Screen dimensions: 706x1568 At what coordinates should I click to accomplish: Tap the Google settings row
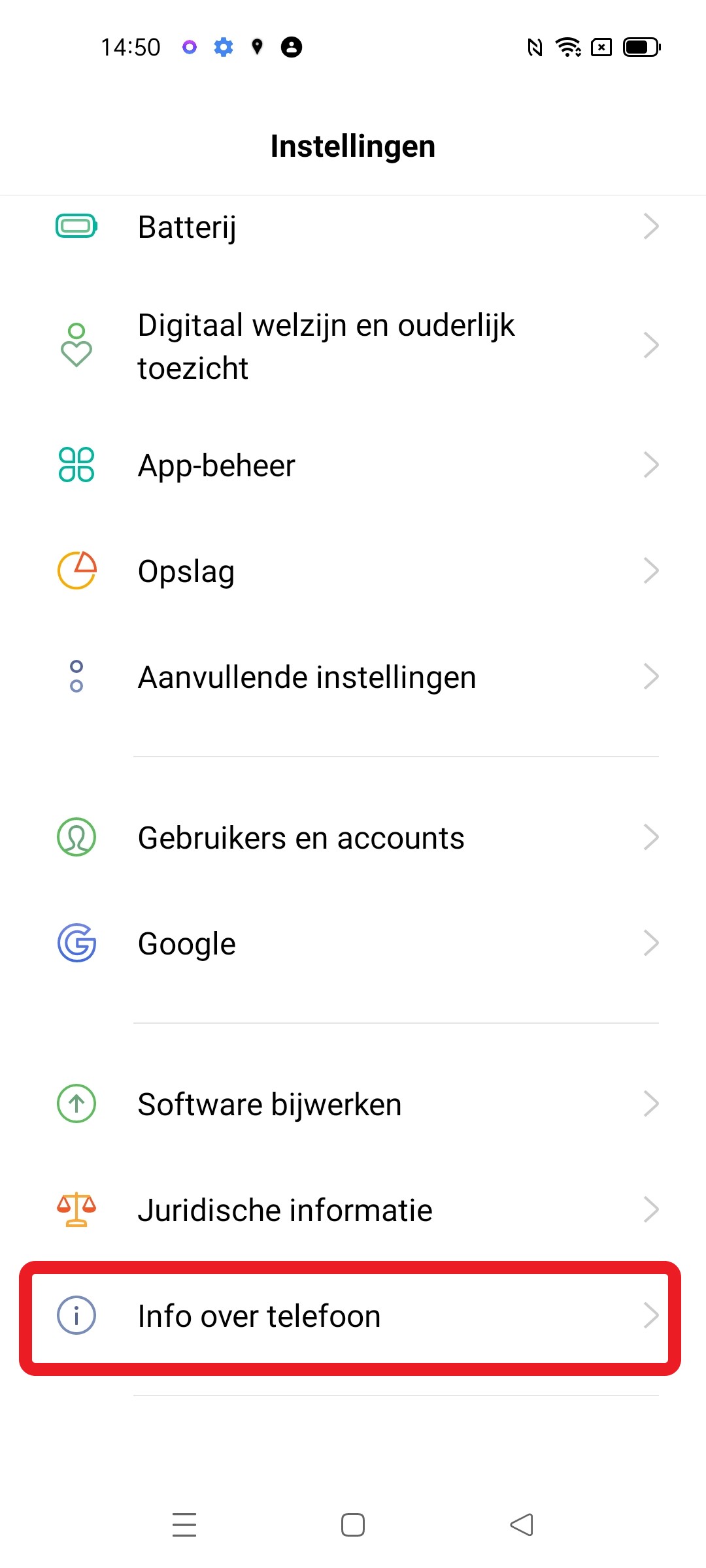point(353,943)
